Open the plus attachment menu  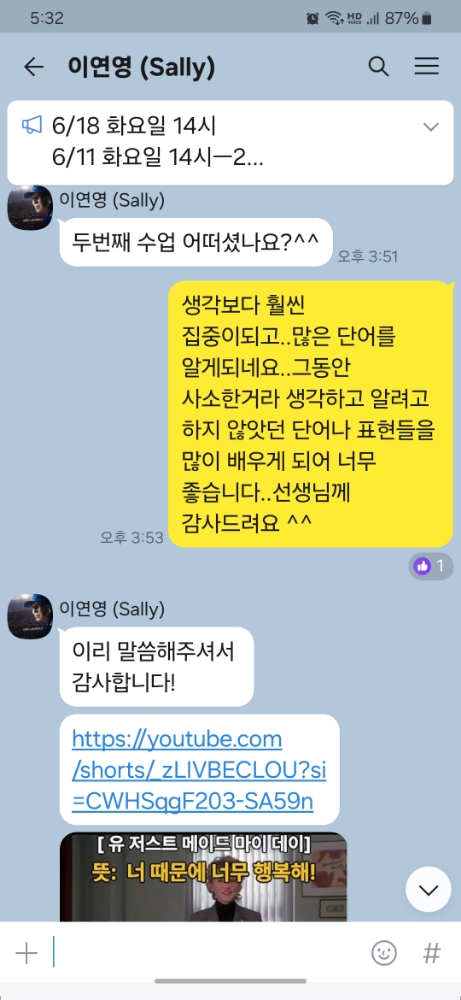26,953
